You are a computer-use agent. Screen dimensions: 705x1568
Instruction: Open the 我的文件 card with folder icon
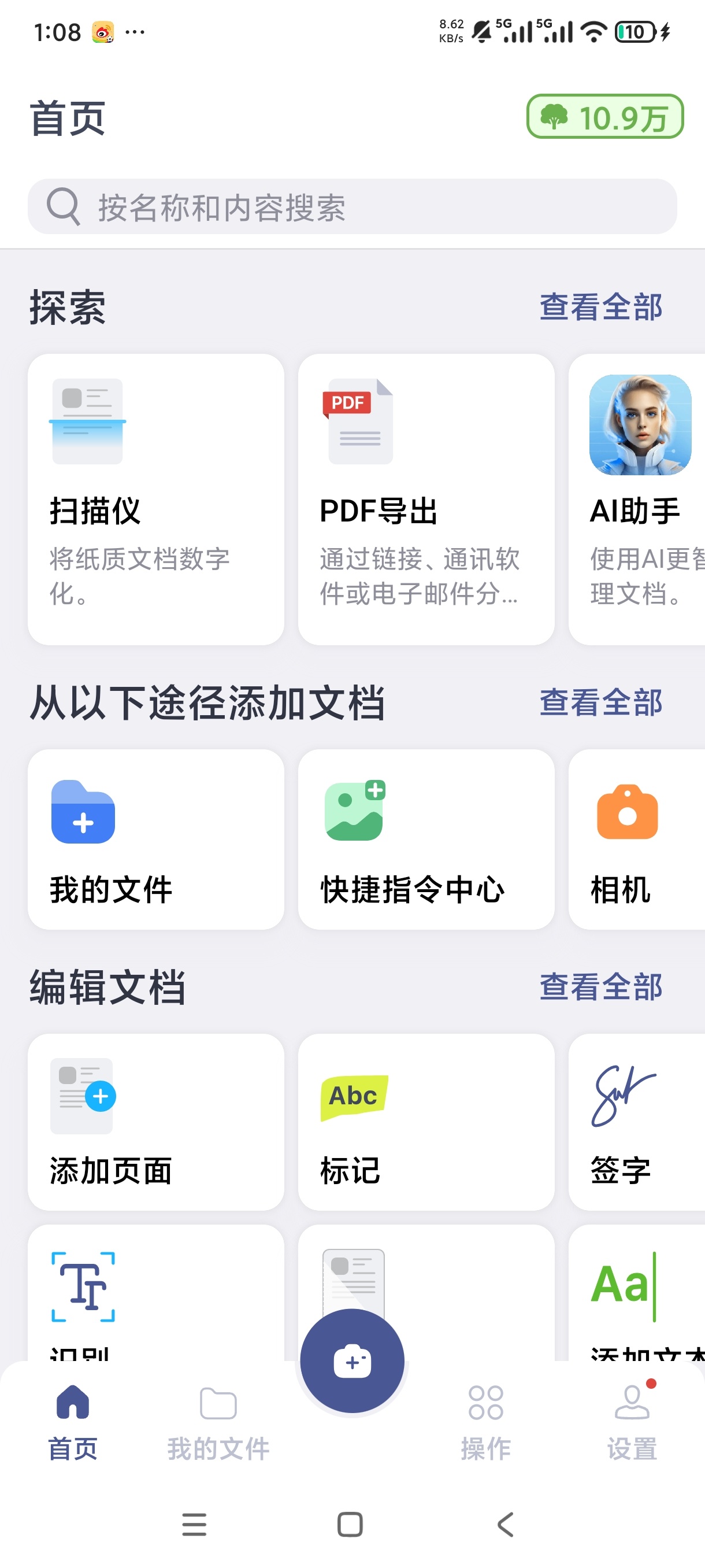point(155,839)
